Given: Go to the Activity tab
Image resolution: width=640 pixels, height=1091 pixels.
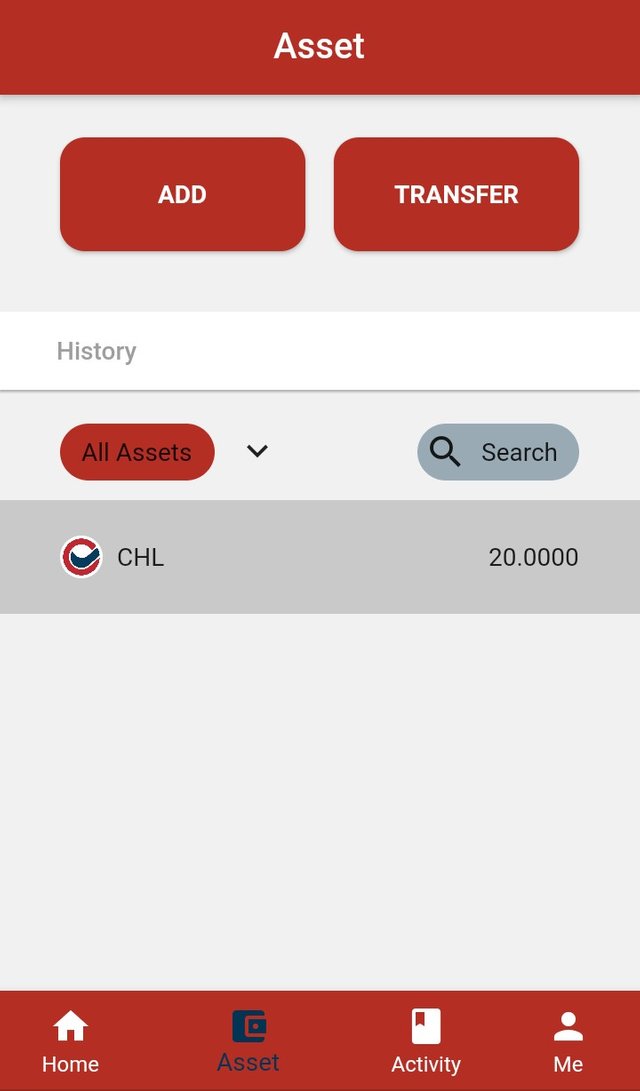Looking at the screenshot, I should [426, 1041].
